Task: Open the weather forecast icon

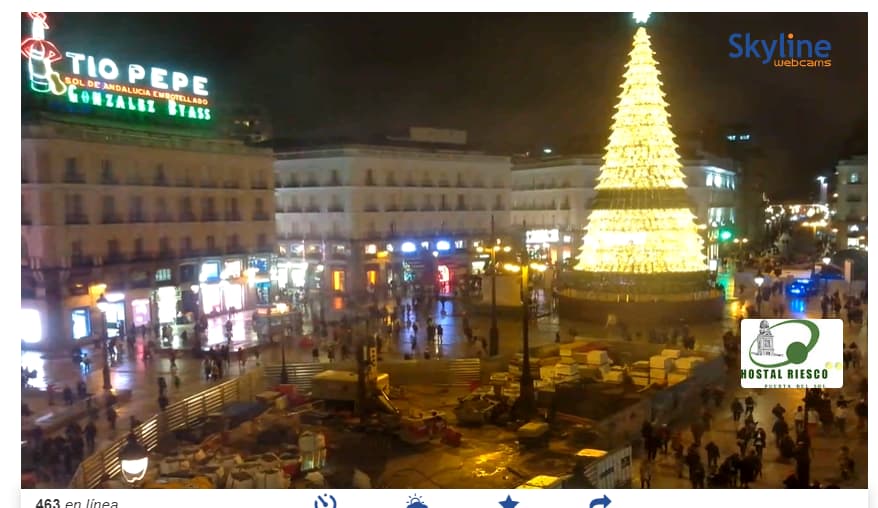Action: [x=417, y=502]
